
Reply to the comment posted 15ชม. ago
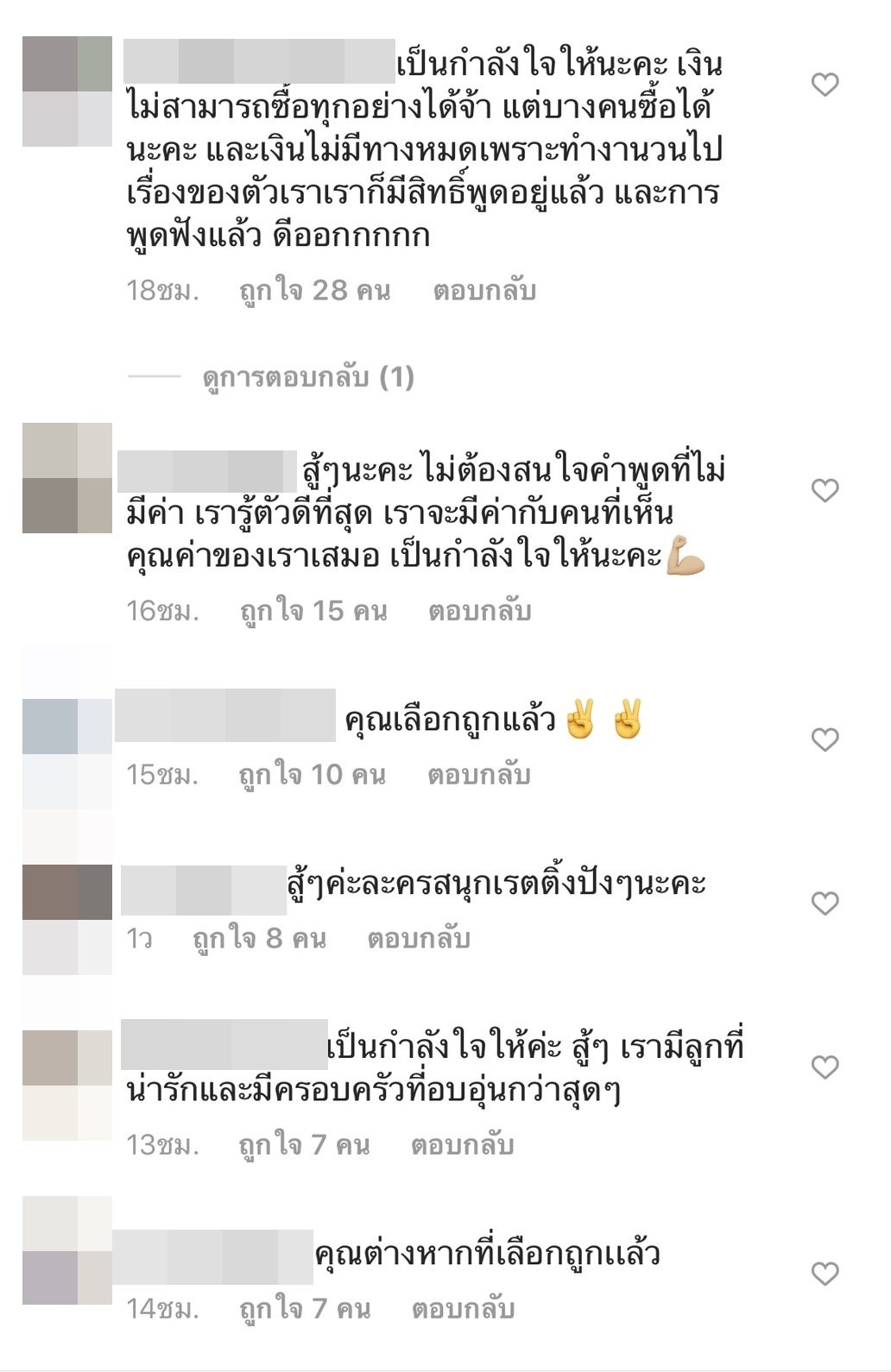tap(478, 775)
